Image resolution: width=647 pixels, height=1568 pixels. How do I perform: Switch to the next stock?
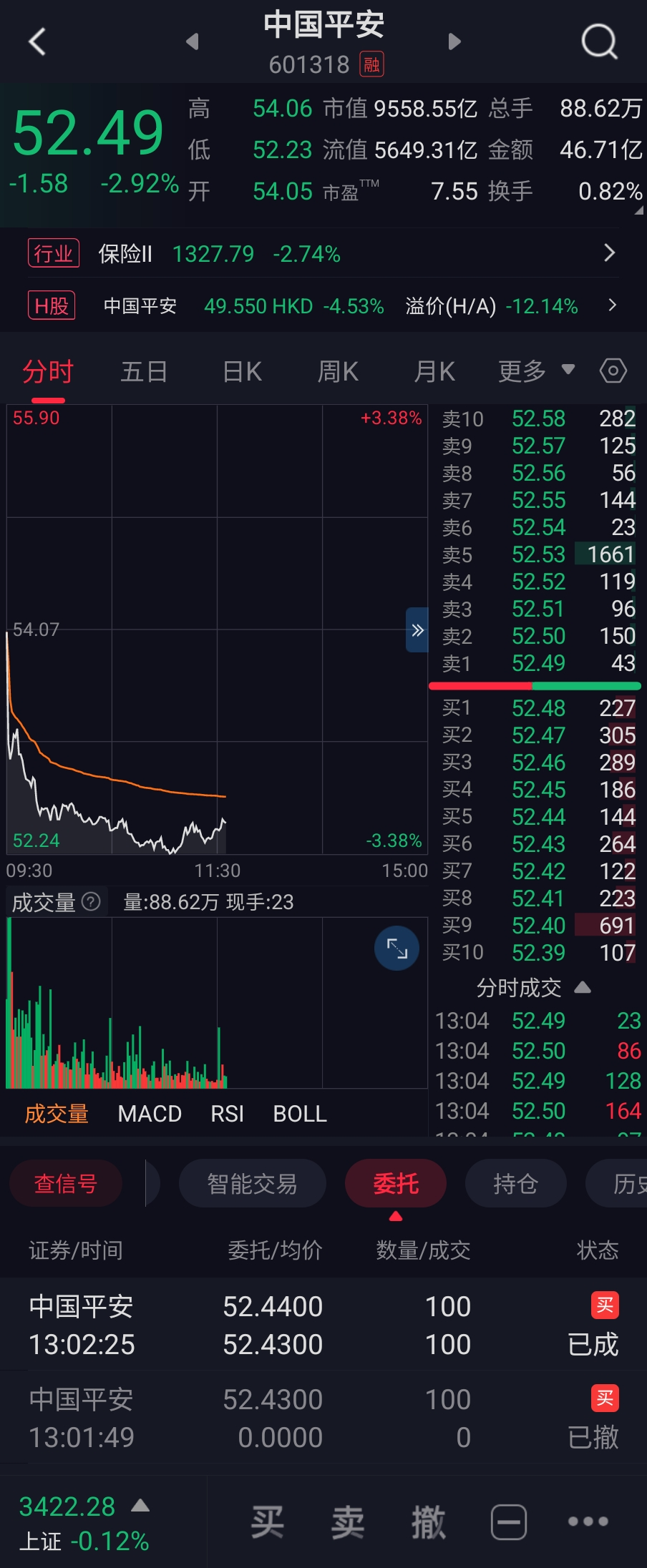[454, 42]
